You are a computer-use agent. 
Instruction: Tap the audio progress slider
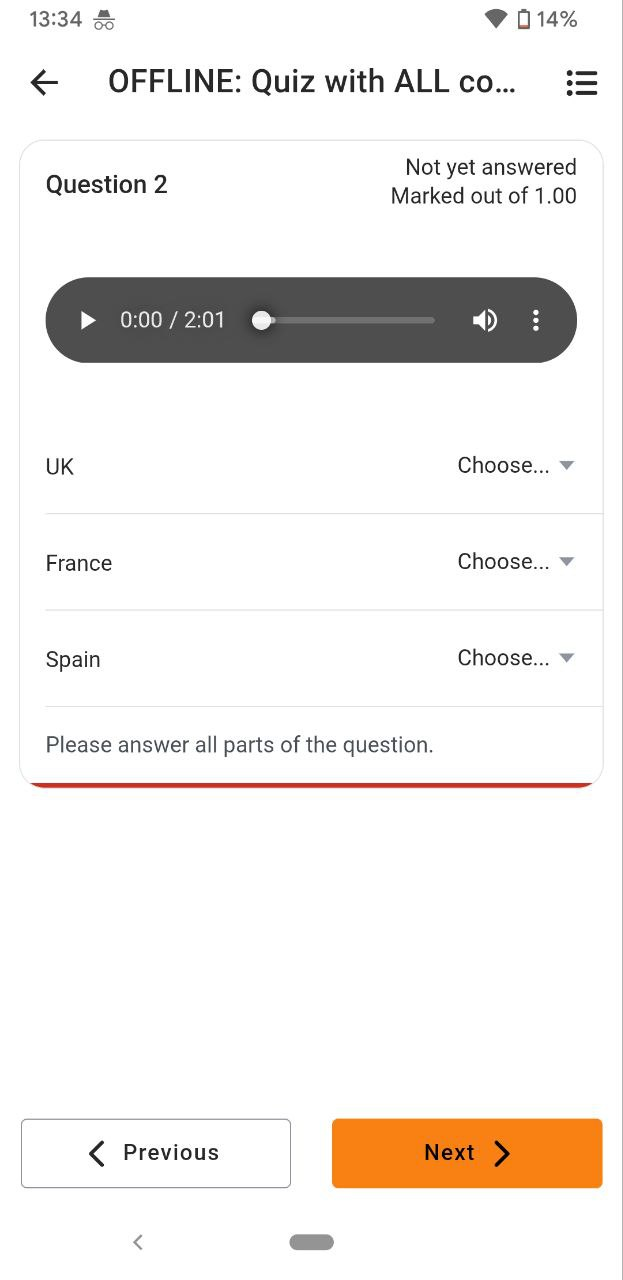click(347, 320)
